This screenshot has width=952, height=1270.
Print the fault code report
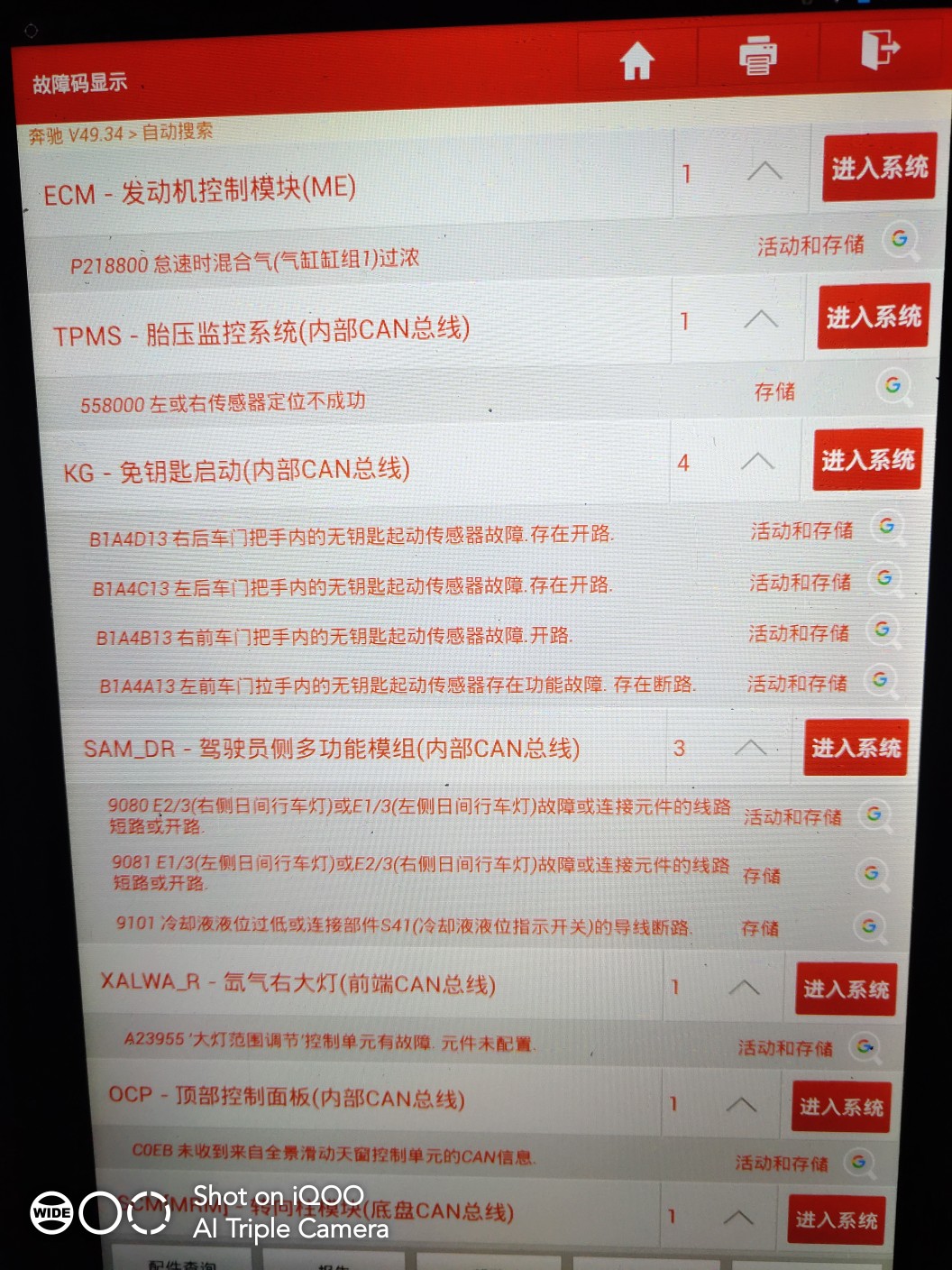coord(757,56)
